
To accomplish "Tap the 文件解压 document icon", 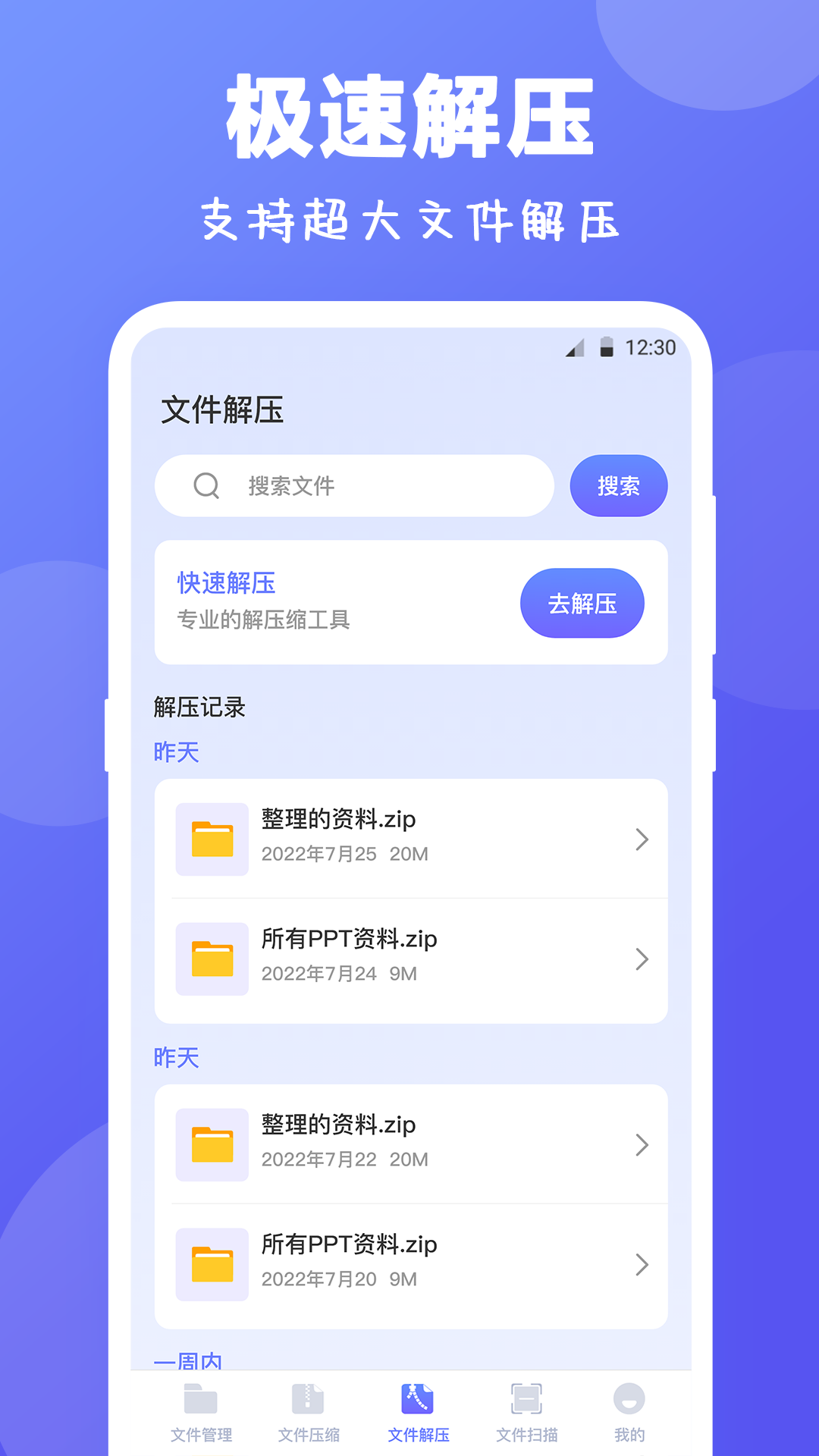I will click(x=416, y=1399).
